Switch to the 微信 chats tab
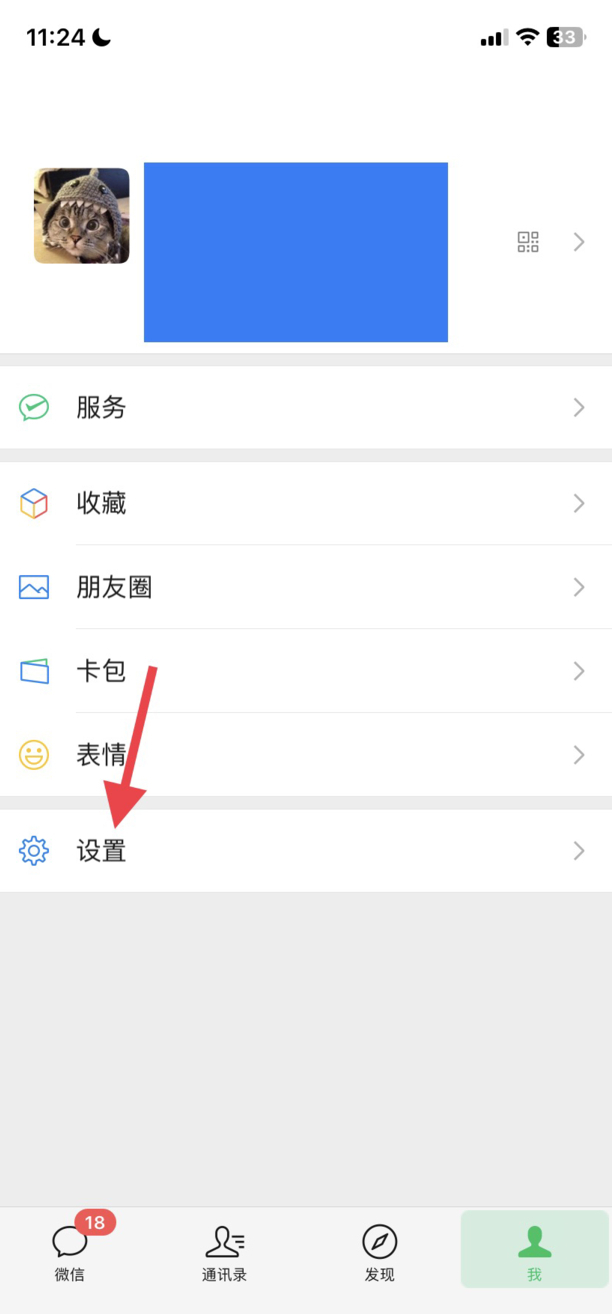The height and width of the screenshot is (1314, 612). click(x=70, y=1250)
